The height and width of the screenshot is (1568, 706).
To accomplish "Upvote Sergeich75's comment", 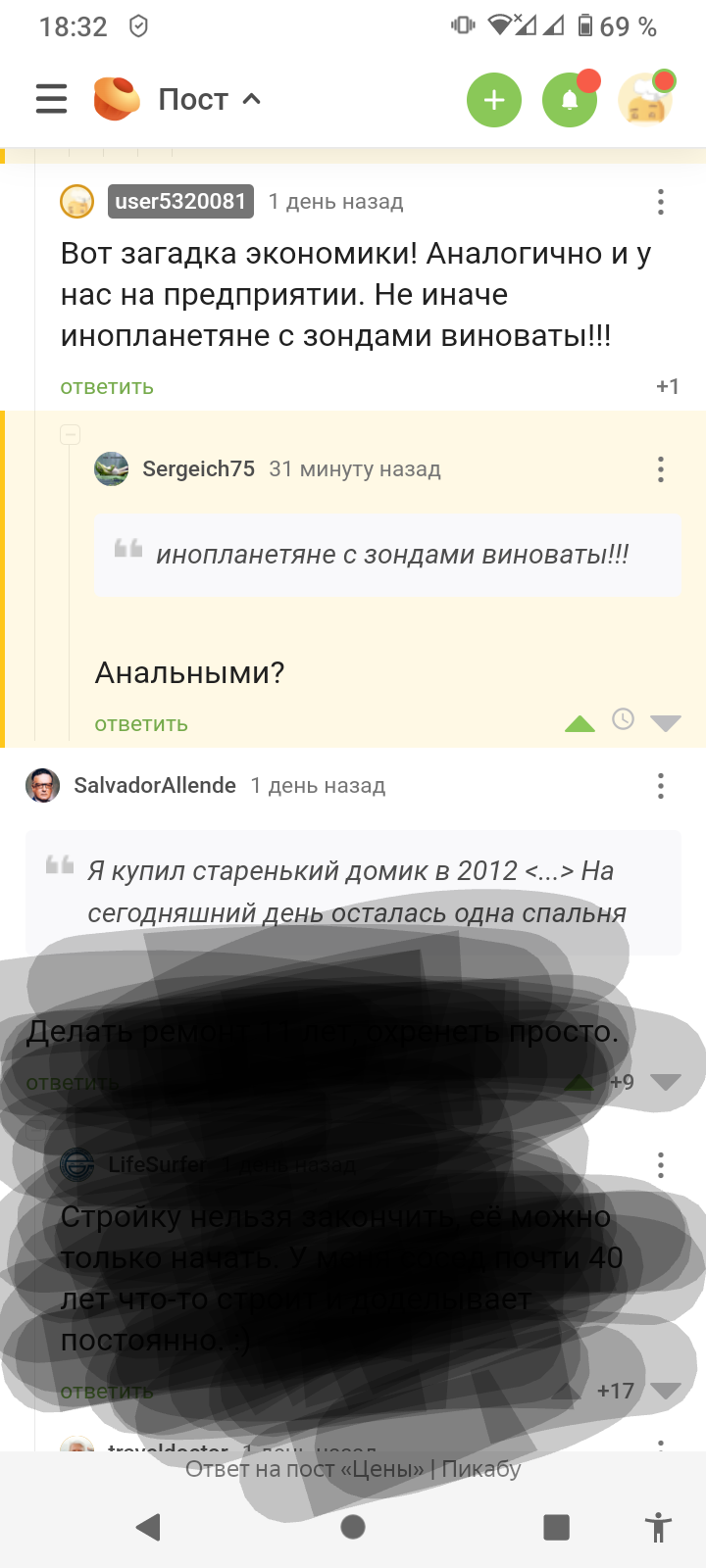I will (580, 723).
